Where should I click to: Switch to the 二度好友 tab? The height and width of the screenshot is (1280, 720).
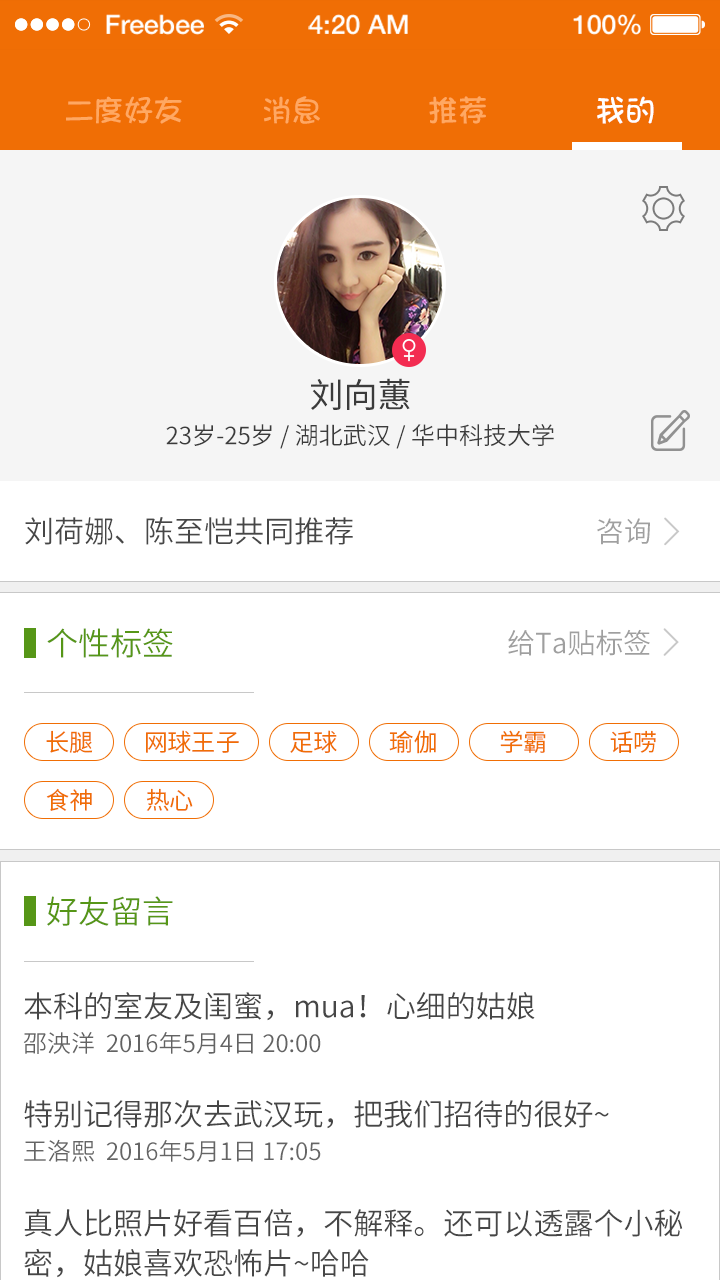[x=124, y=110]
